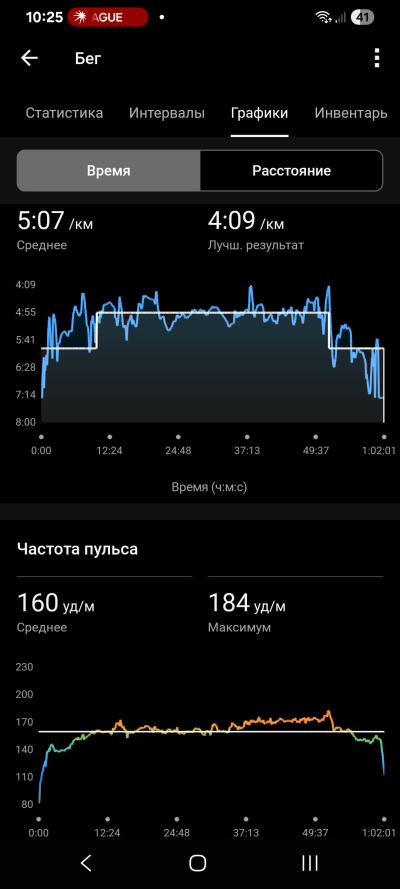Open the recent apps view

310,863
